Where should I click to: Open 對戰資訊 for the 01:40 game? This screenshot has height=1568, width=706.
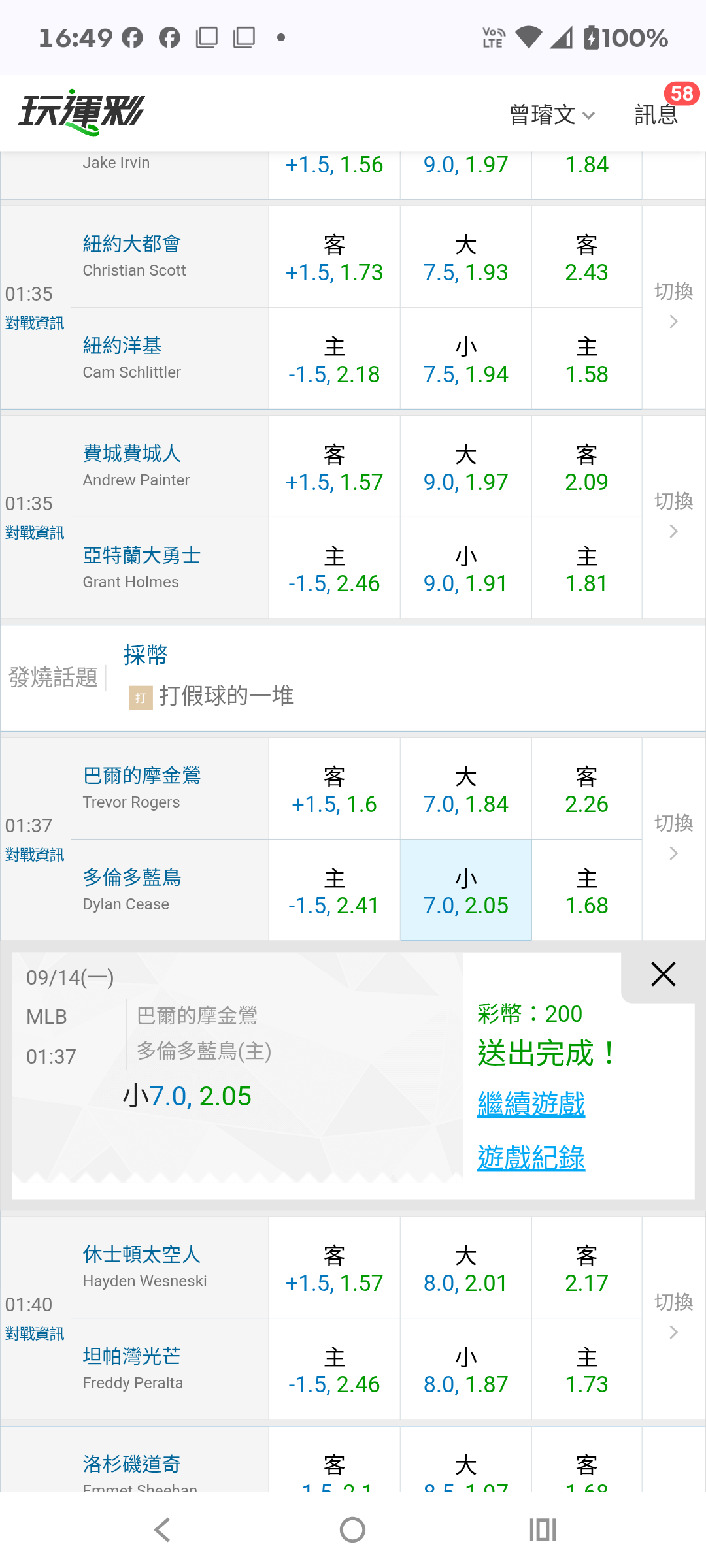point(35,1333)
